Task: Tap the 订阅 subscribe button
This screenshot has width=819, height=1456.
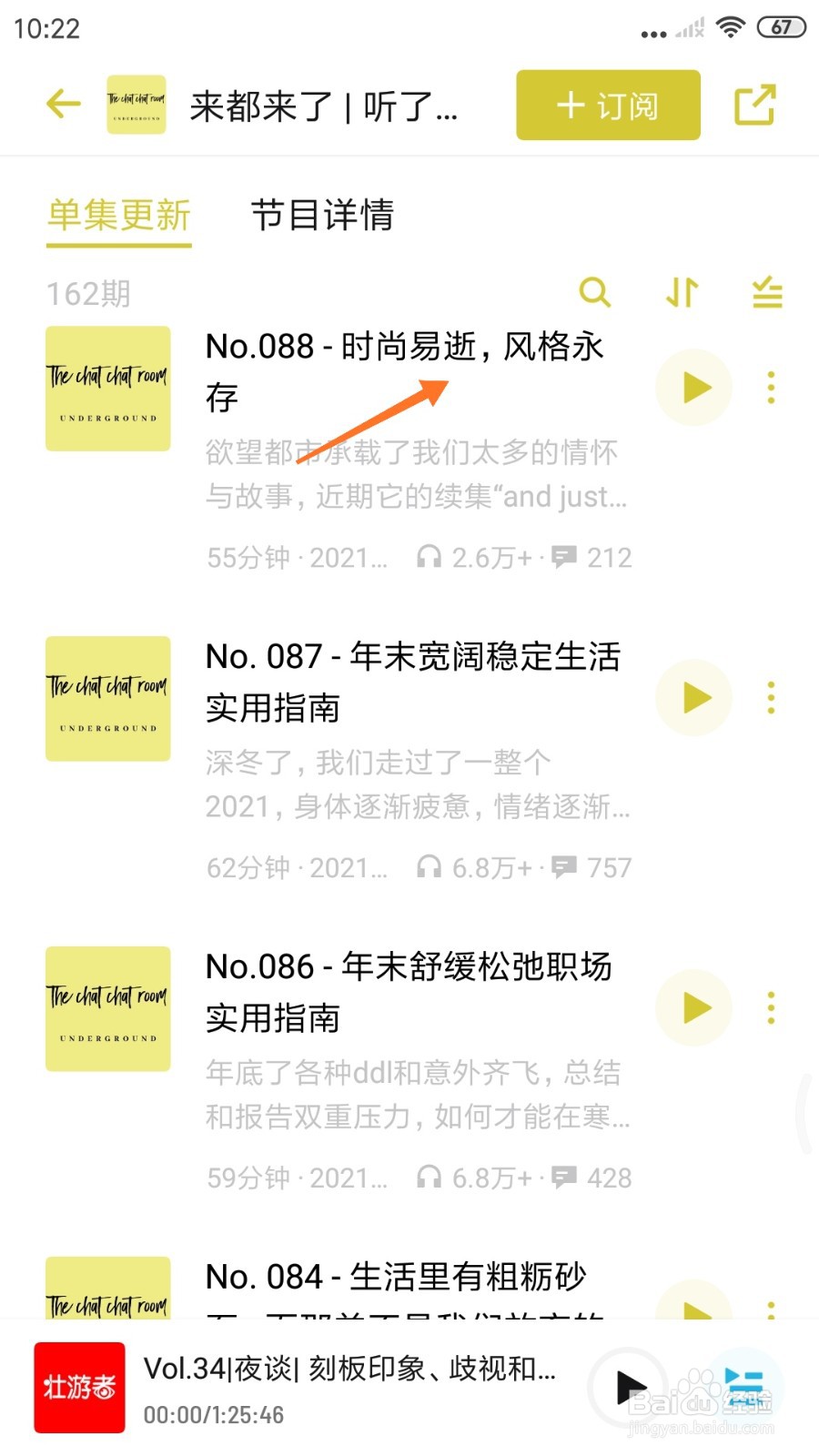Action: pyautogui.click(x=606, y=105)
